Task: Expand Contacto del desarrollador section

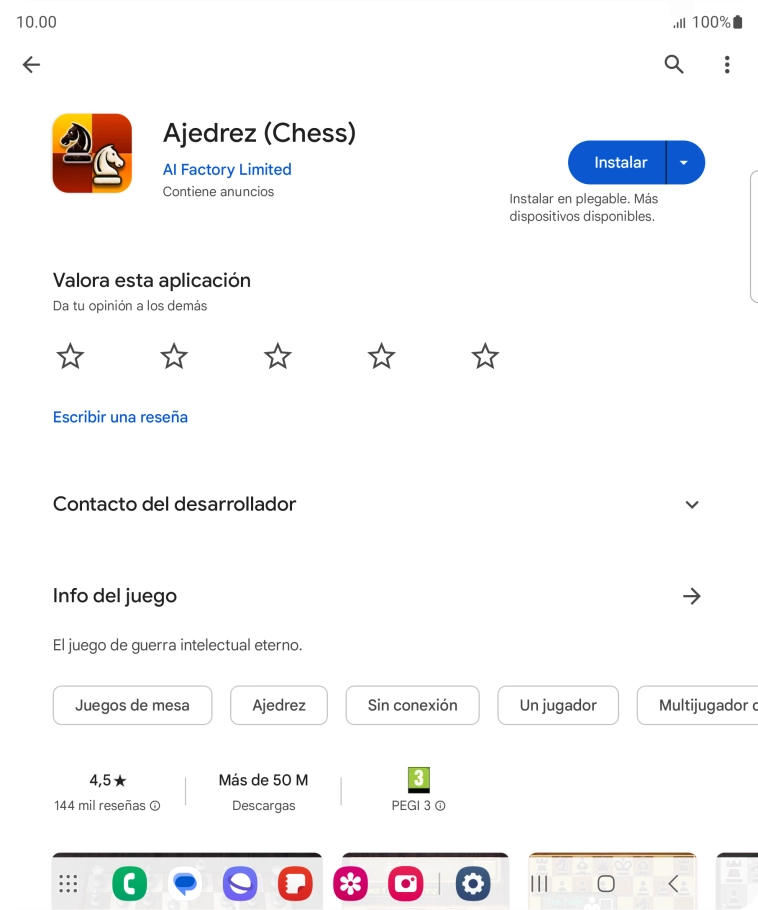Action: tap(692, 504)
